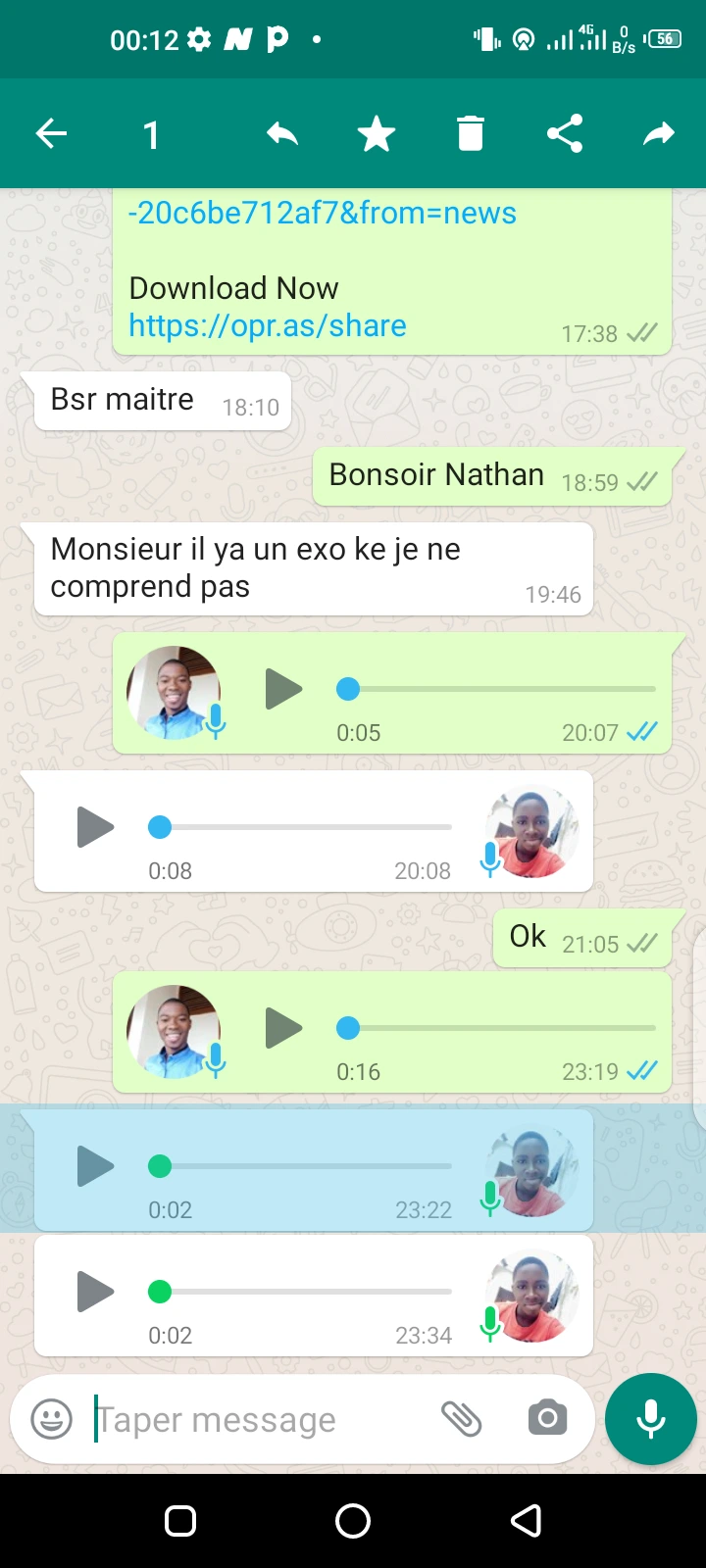Screen dimensions: 706x1568
Task: Open the emoji picker
Action: 52,1419
